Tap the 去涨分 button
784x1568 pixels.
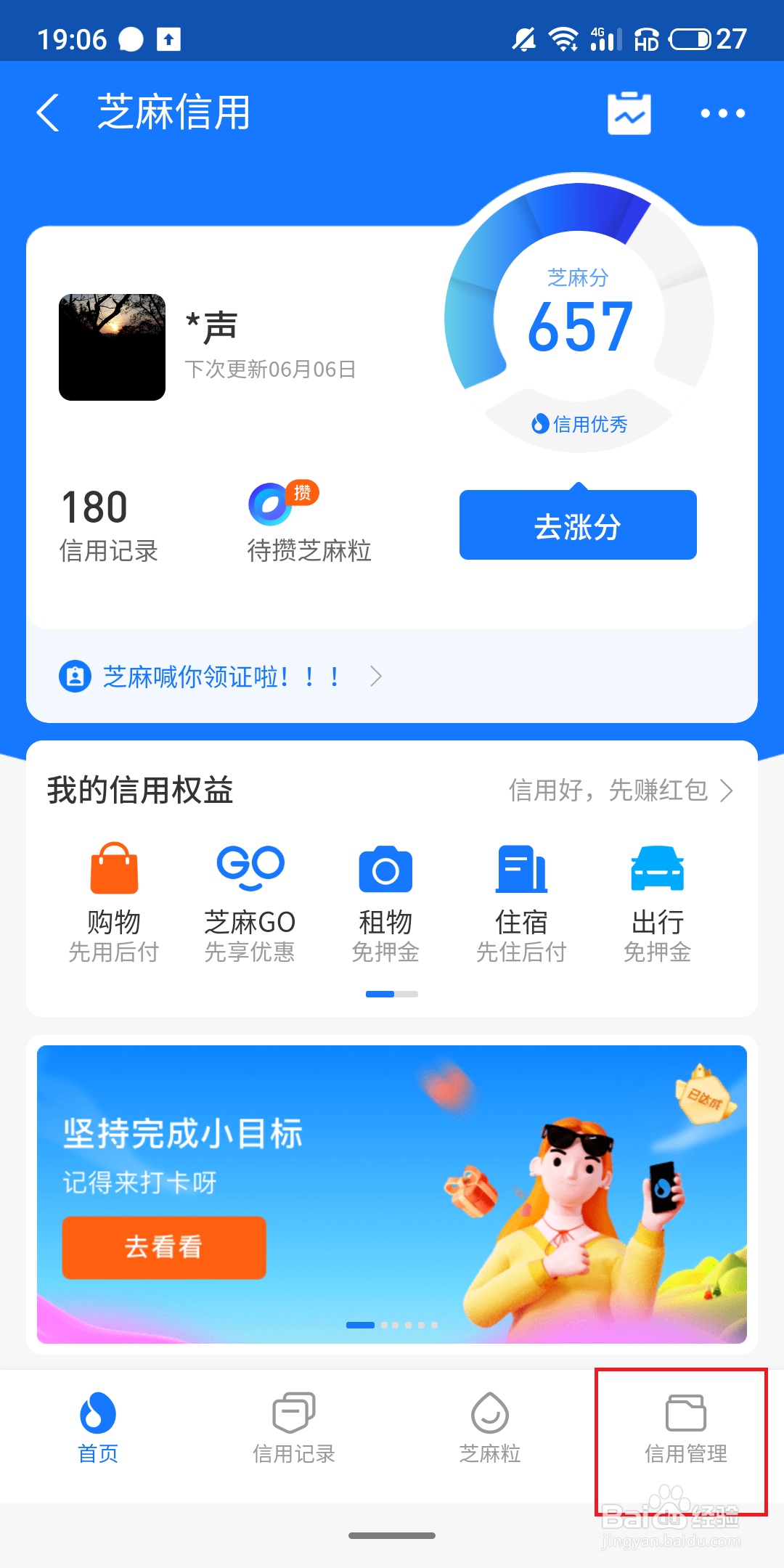[x=577, y=525]
